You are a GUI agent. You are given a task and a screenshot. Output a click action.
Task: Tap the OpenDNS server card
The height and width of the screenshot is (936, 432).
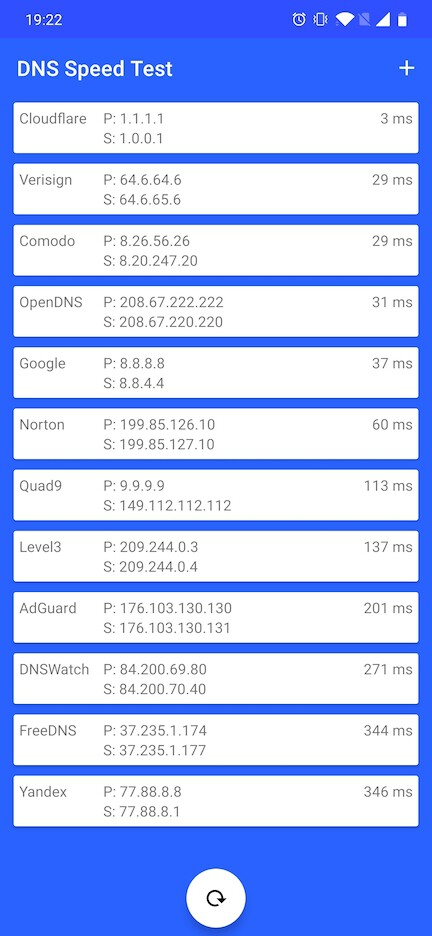point(216,312)
